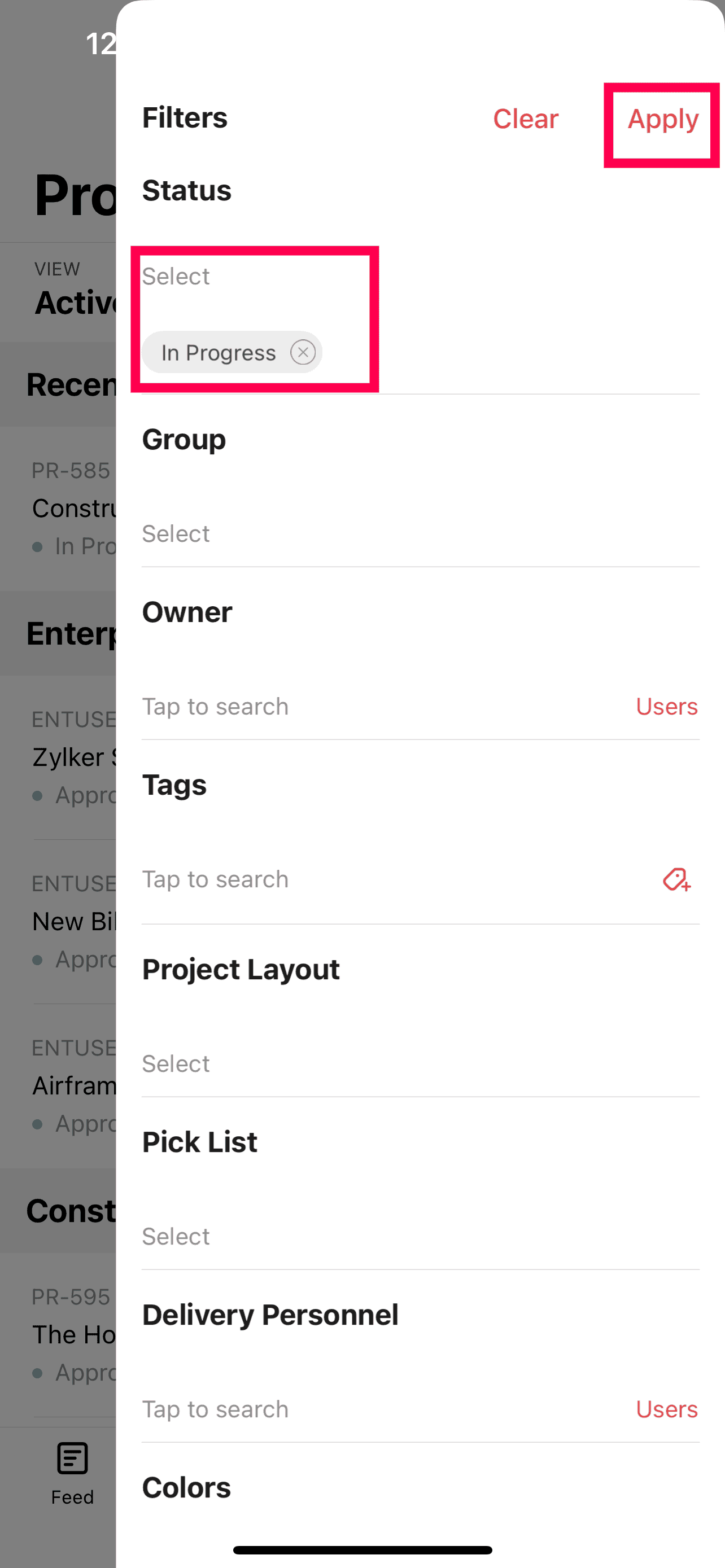
Task: Open the Status select dropdown
Action: tap(176, 277)
